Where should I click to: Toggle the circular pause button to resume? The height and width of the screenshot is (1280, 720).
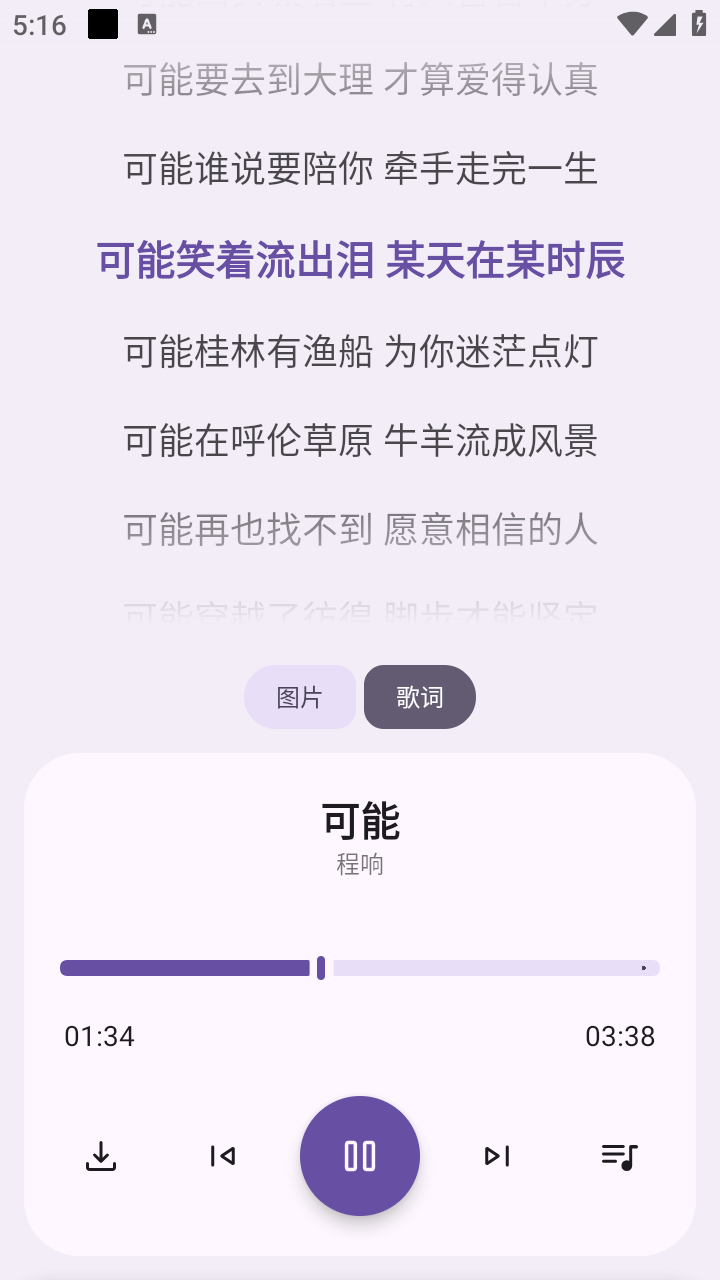tap(360, 1155)
